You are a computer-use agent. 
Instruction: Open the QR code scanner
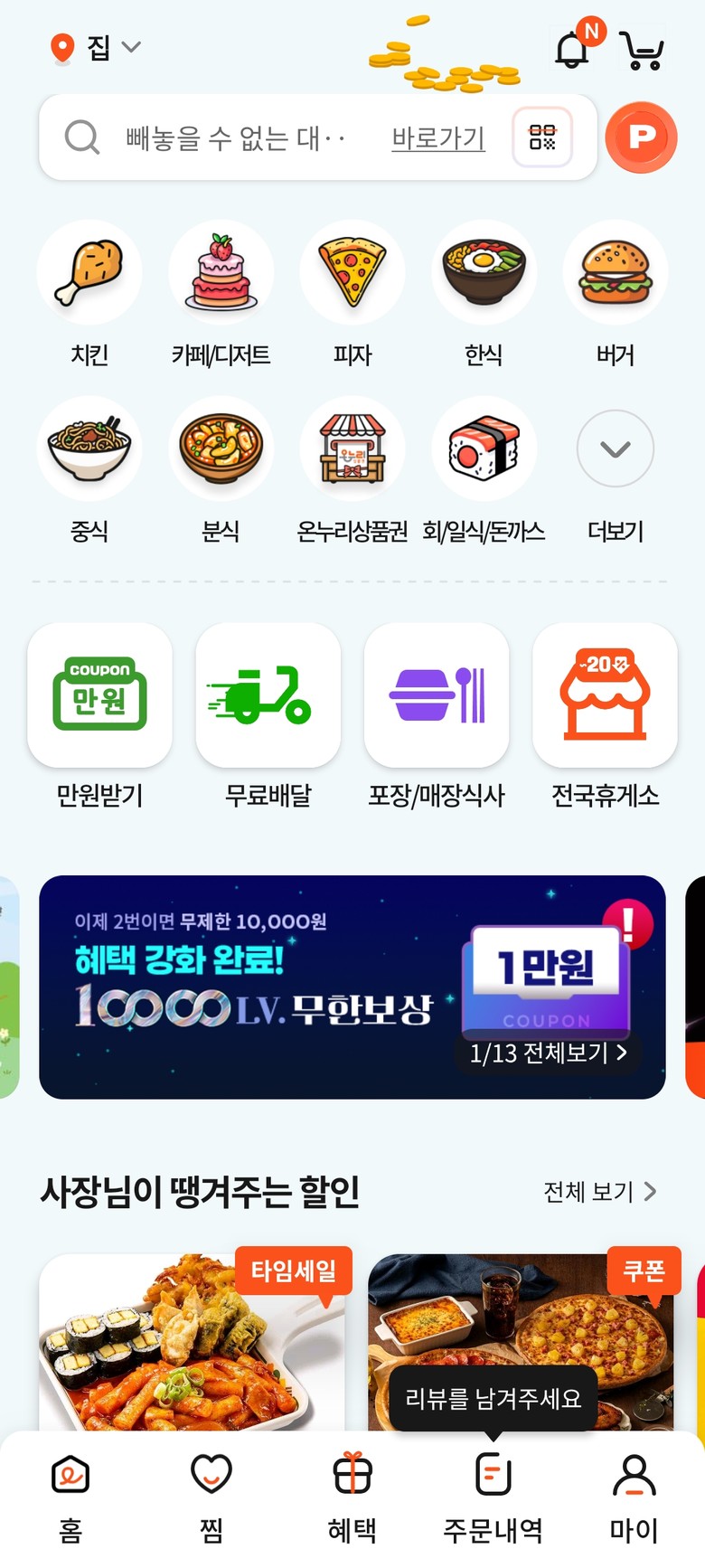pos(542,137)
